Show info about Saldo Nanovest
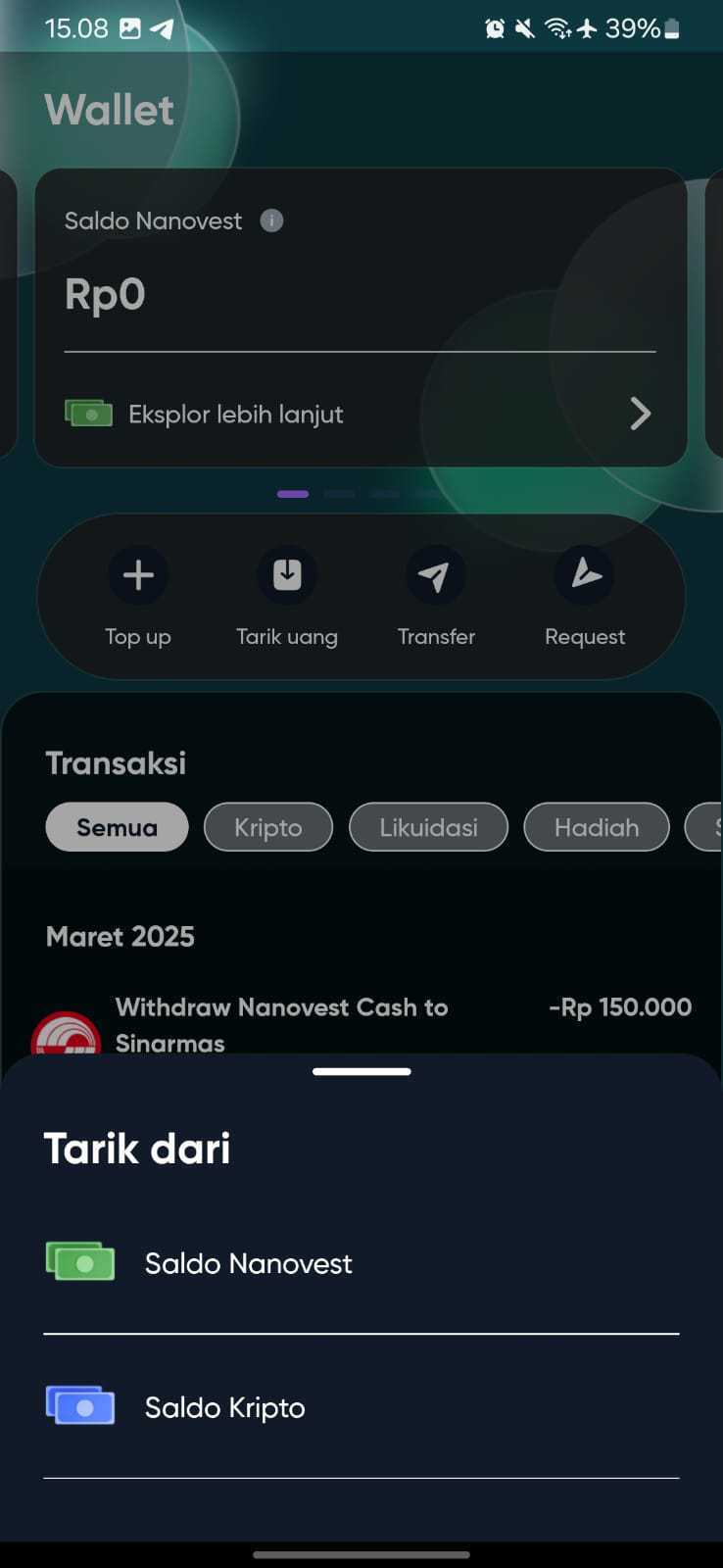The image size is (723, 1568). click(271, 220)
